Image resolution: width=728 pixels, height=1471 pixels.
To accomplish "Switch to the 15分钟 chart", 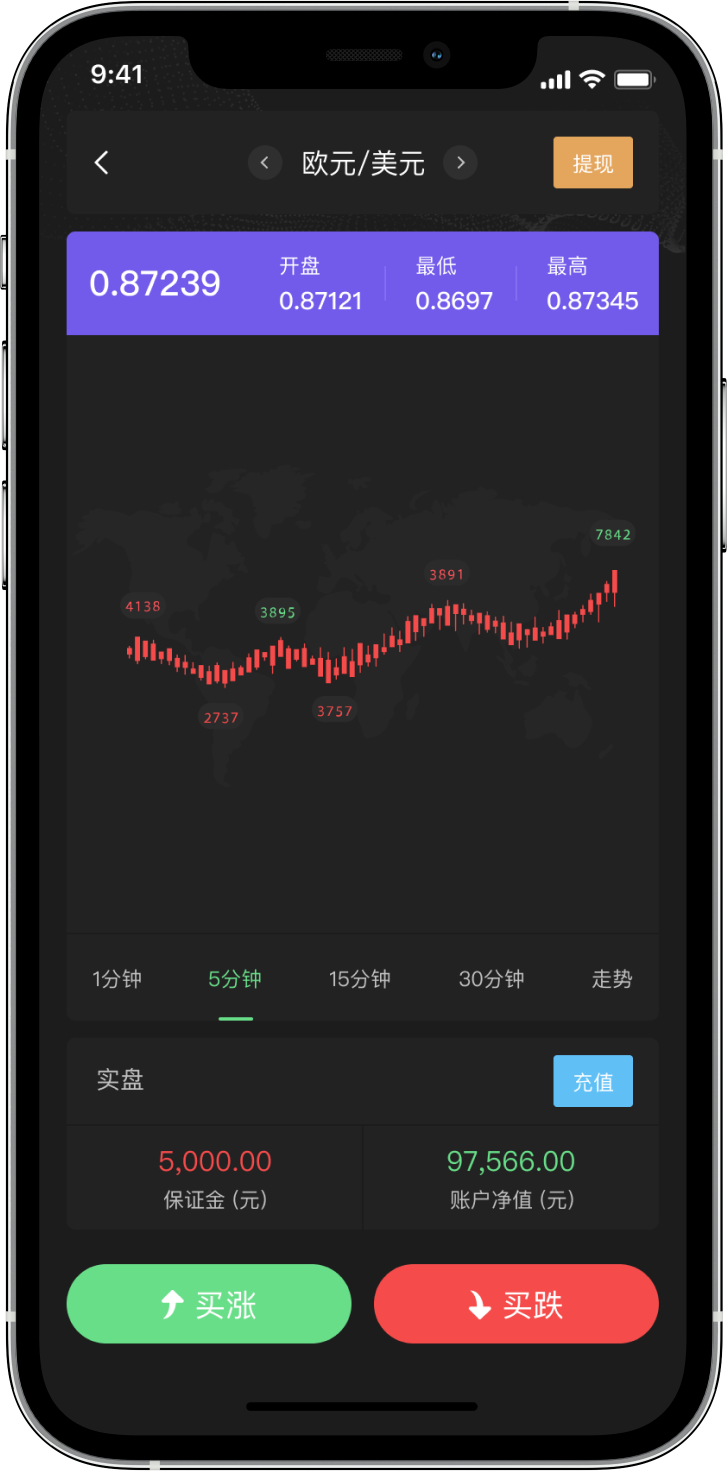I will [360, 979].
